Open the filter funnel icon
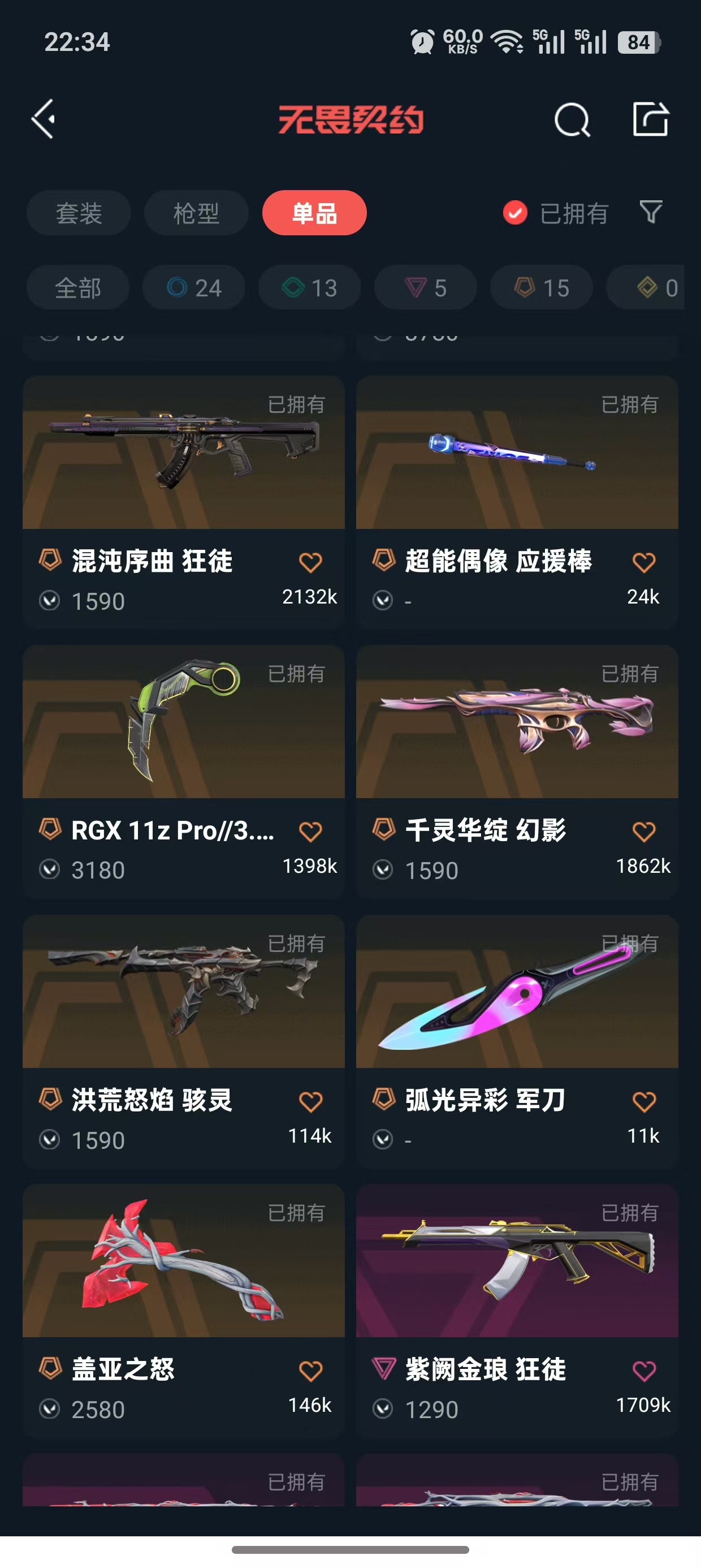This screenshot has height=1568, width=701. pyautogui.click(x=651, y=213)
